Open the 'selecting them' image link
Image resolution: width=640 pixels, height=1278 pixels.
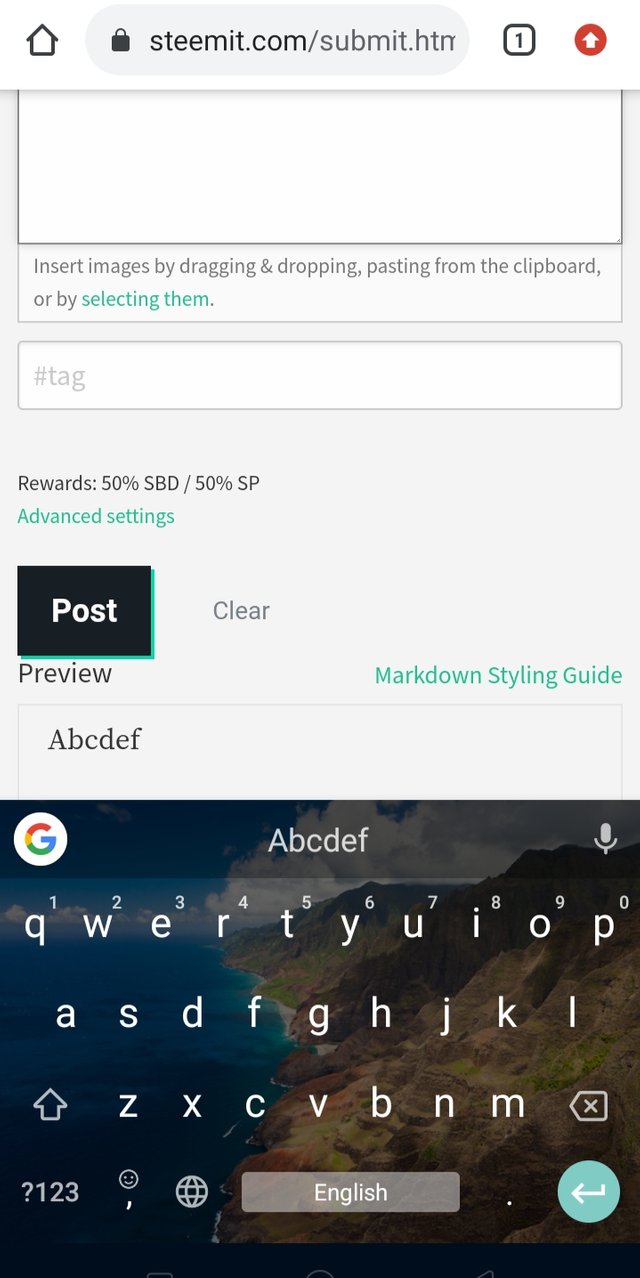click(x=145, y=299)
